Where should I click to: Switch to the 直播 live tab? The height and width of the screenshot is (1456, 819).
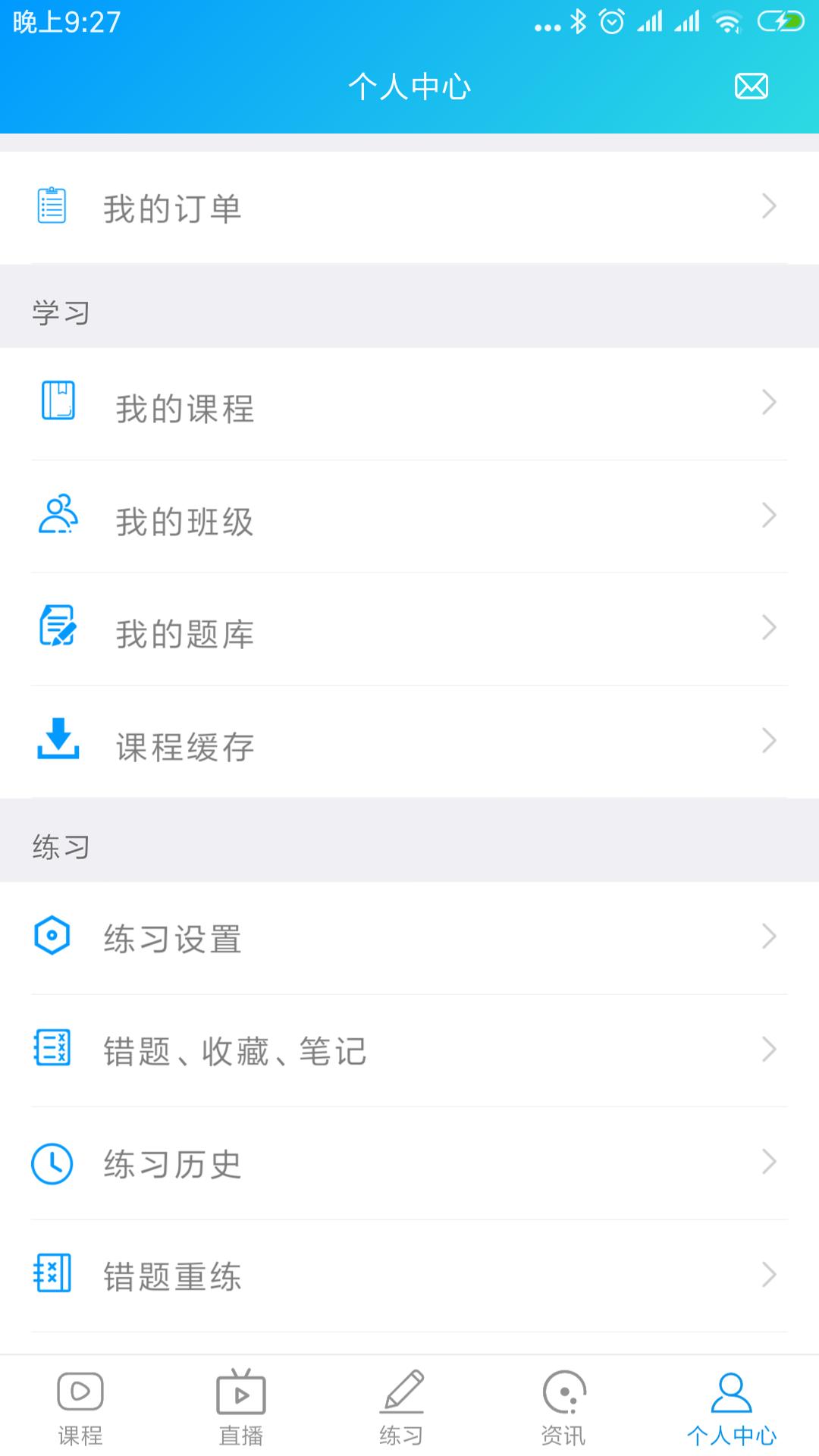(x=241, y=1407)
